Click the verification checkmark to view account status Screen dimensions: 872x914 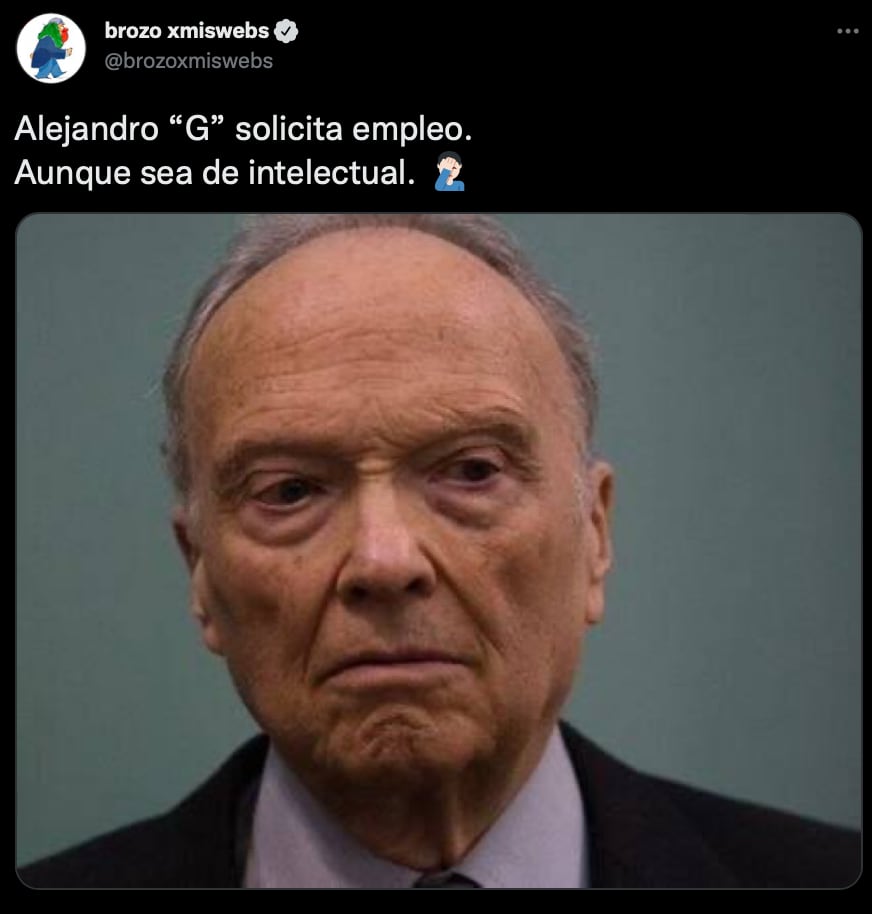pyautogui.click(x=284, y=30)
